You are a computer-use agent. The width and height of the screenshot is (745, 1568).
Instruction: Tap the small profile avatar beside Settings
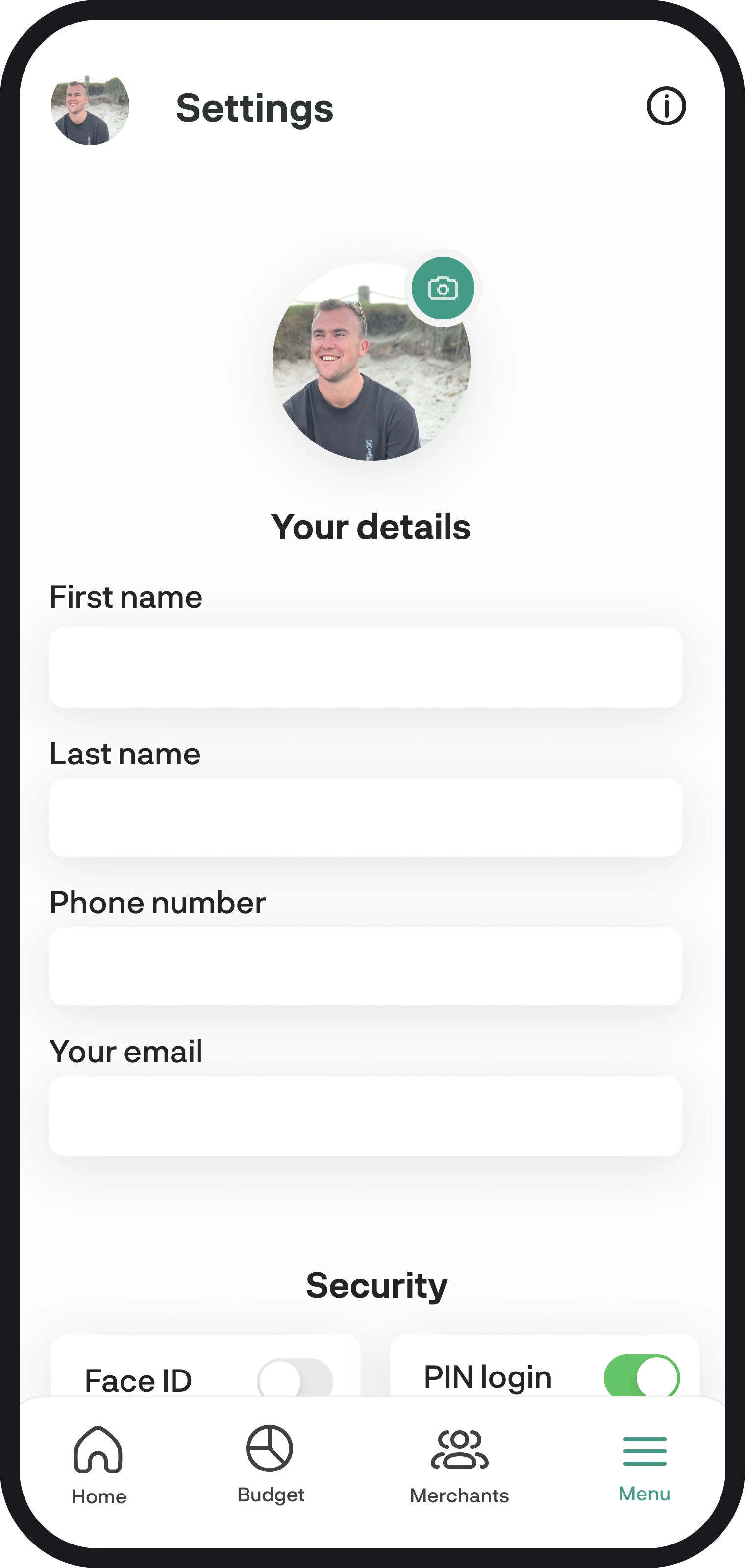click(90, 107)
